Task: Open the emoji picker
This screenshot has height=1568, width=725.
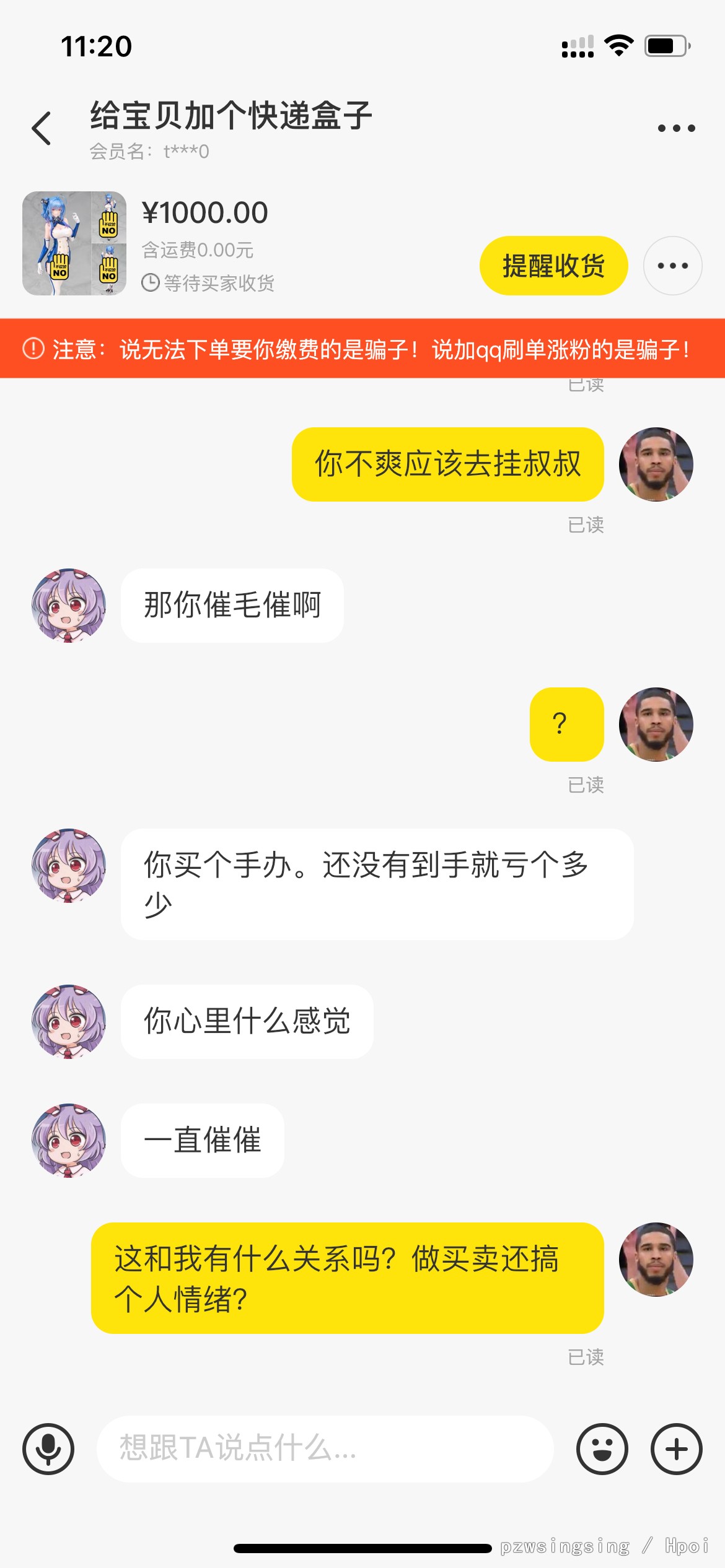Action: tap(602, 1449)
